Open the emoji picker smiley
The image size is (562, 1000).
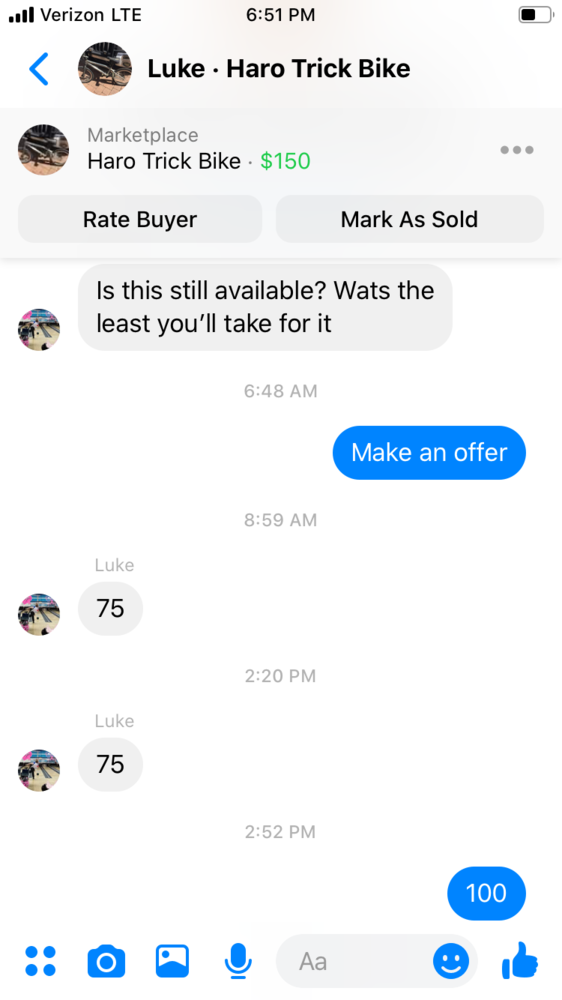click(x=451, y=961)
